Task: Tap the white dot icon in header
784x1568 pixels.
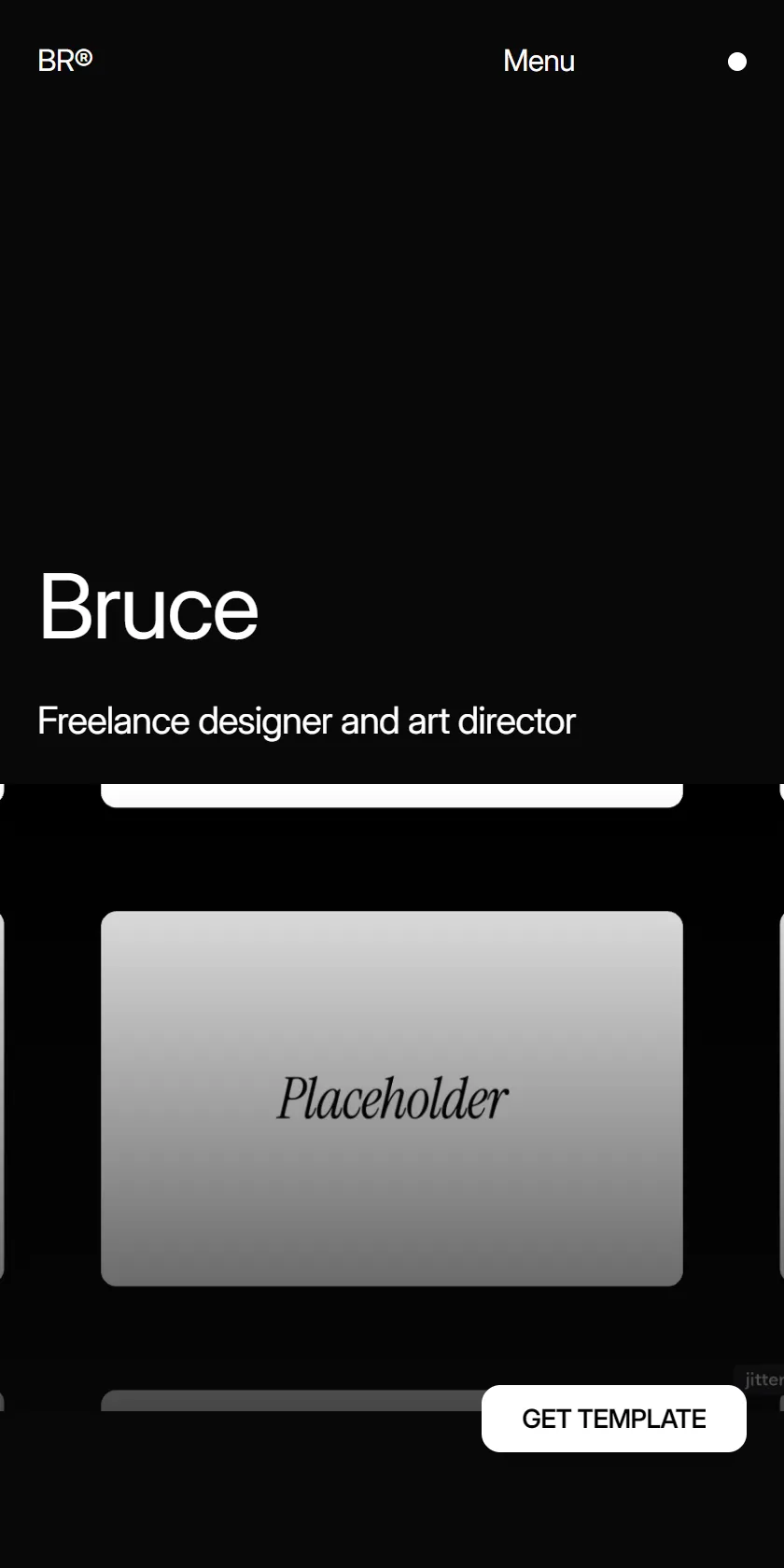Action: [737, 62]
